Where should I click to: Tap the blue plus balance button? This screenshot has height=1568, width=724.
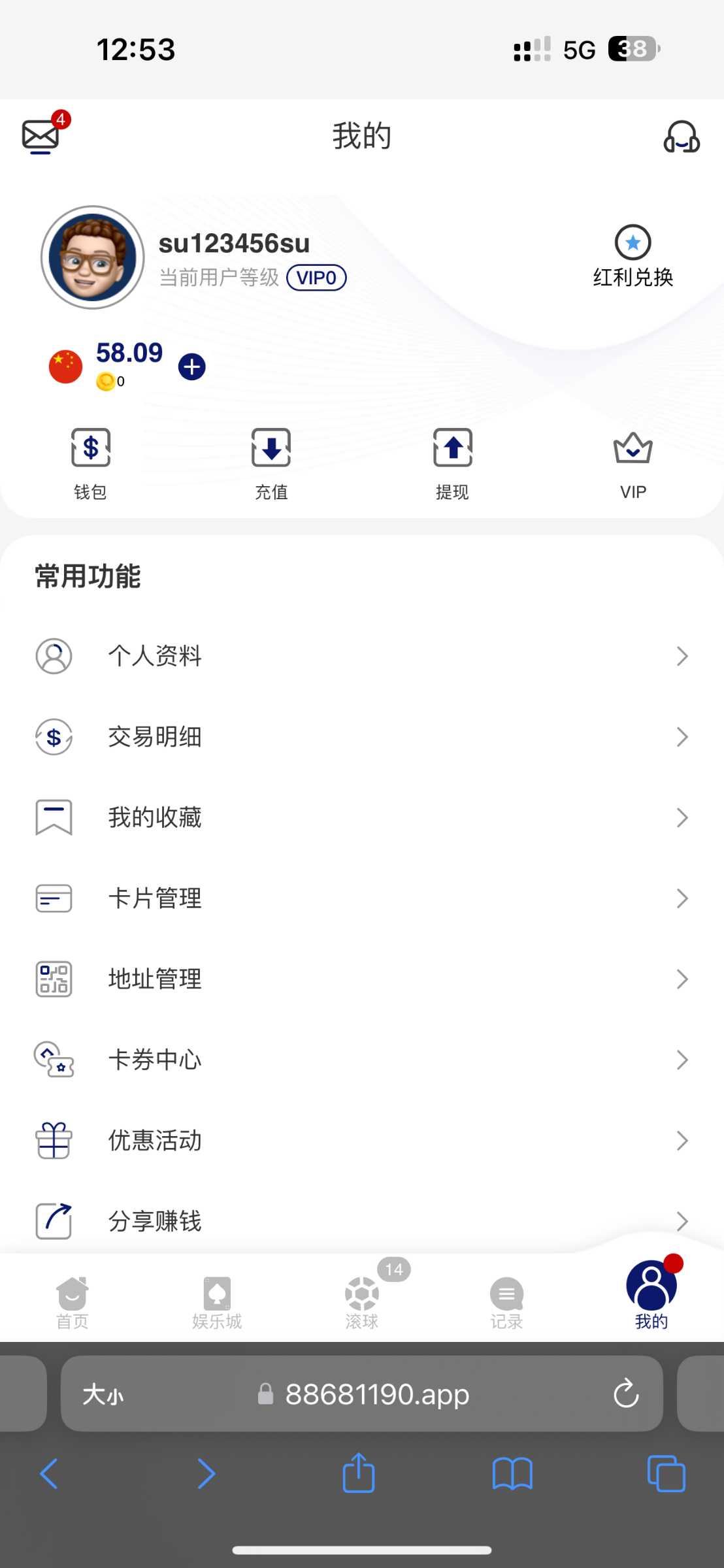point(191,367)
